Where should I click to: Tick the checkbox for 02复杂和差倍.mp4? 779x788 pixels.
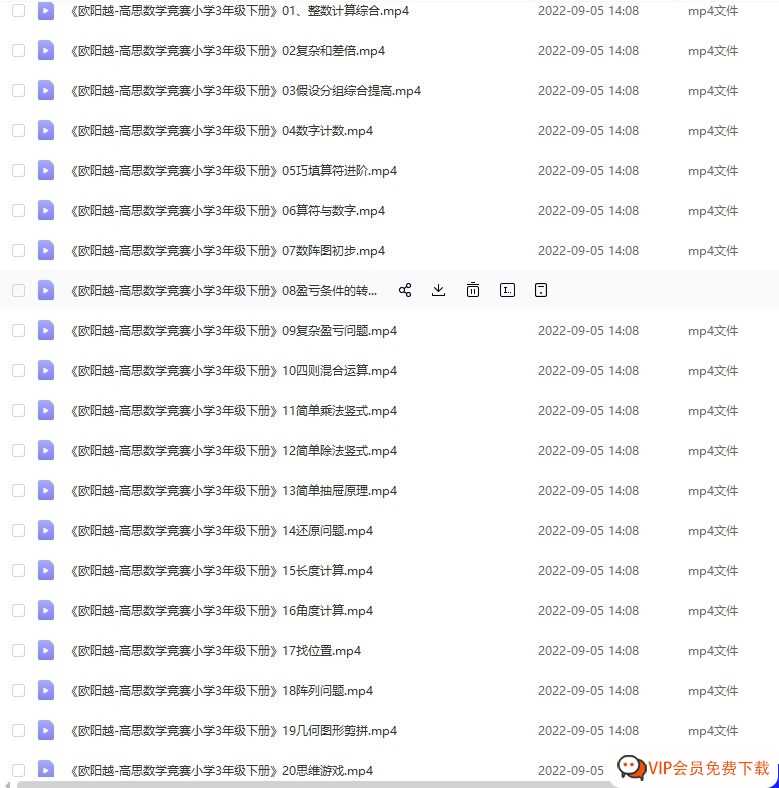18,50
